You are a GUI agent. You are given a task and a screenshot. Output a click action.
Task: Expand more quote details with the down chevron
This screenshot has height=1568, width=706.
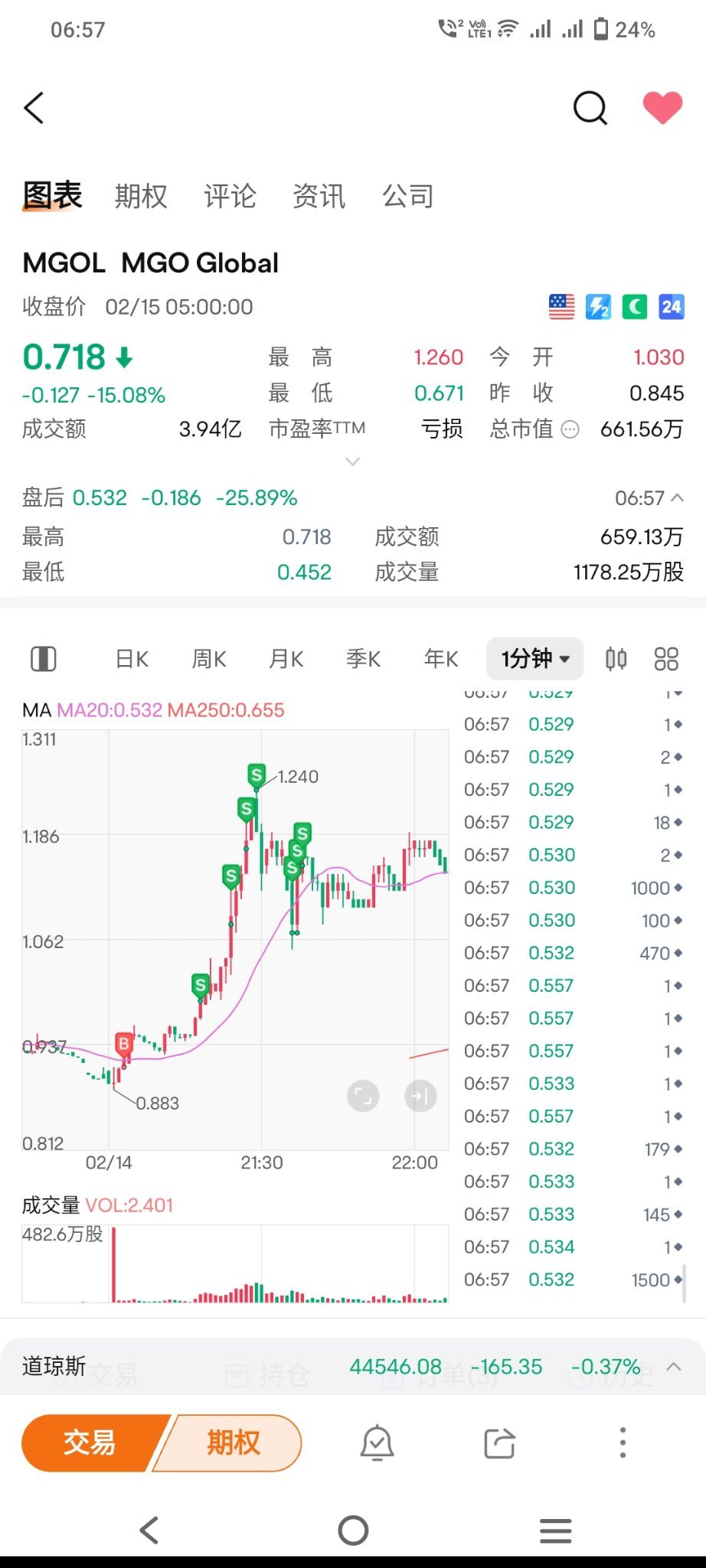[352, 461]
